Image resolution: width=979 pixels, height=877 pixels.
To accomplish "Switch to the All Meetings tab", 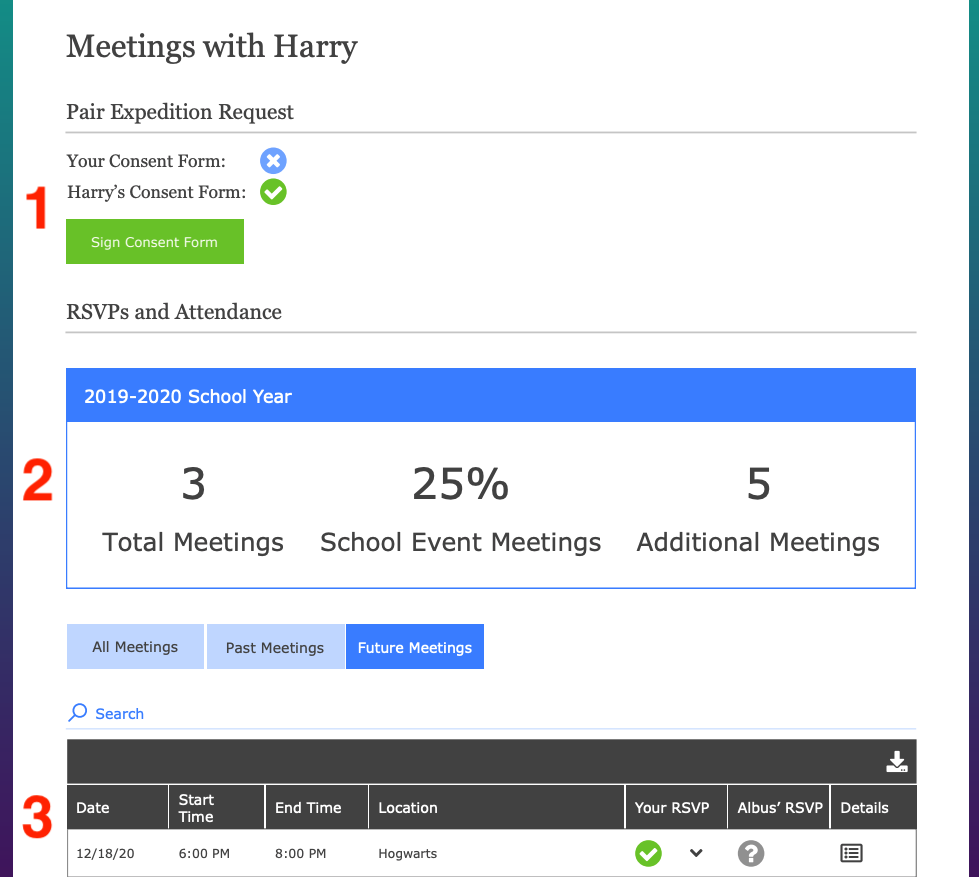I will pos(135,647).
